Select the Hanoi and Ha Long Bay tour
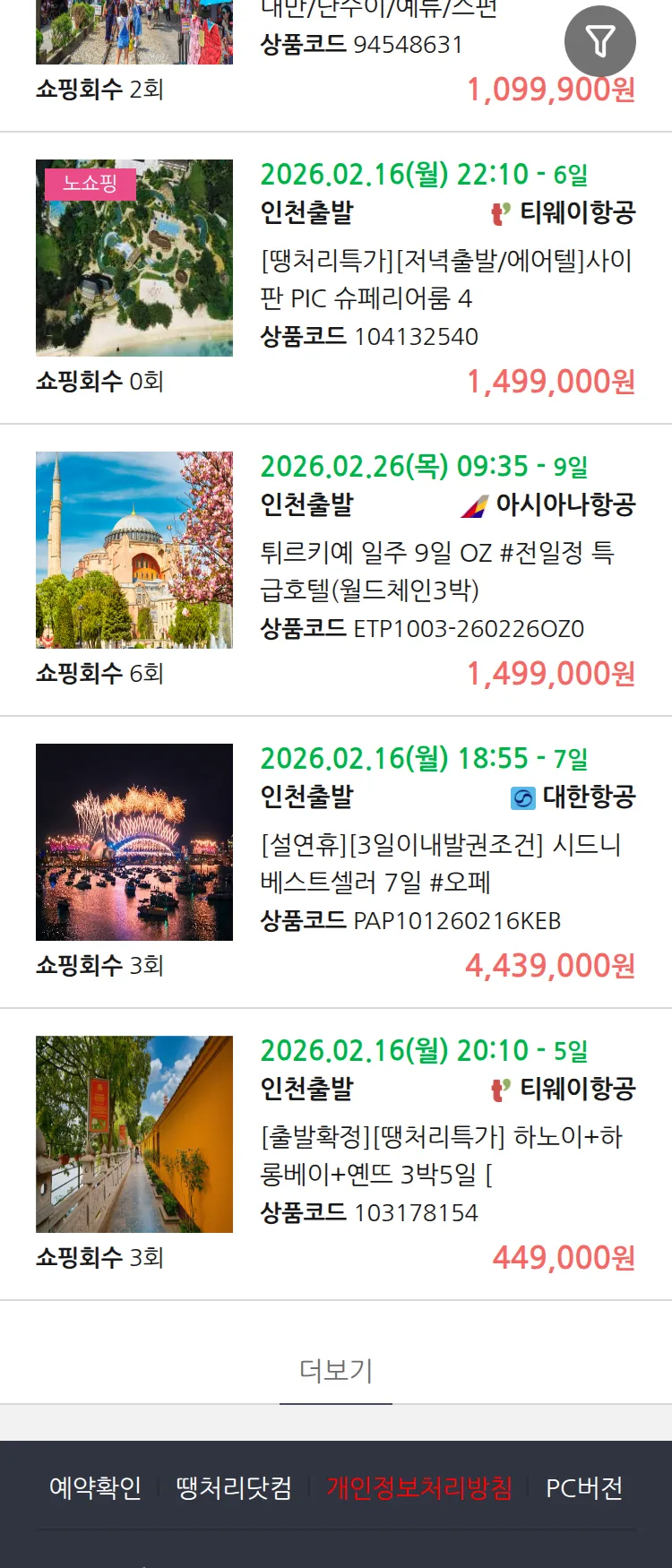Image resolution: width=672 pixels, height=1568 pixels. (441, 1155)
